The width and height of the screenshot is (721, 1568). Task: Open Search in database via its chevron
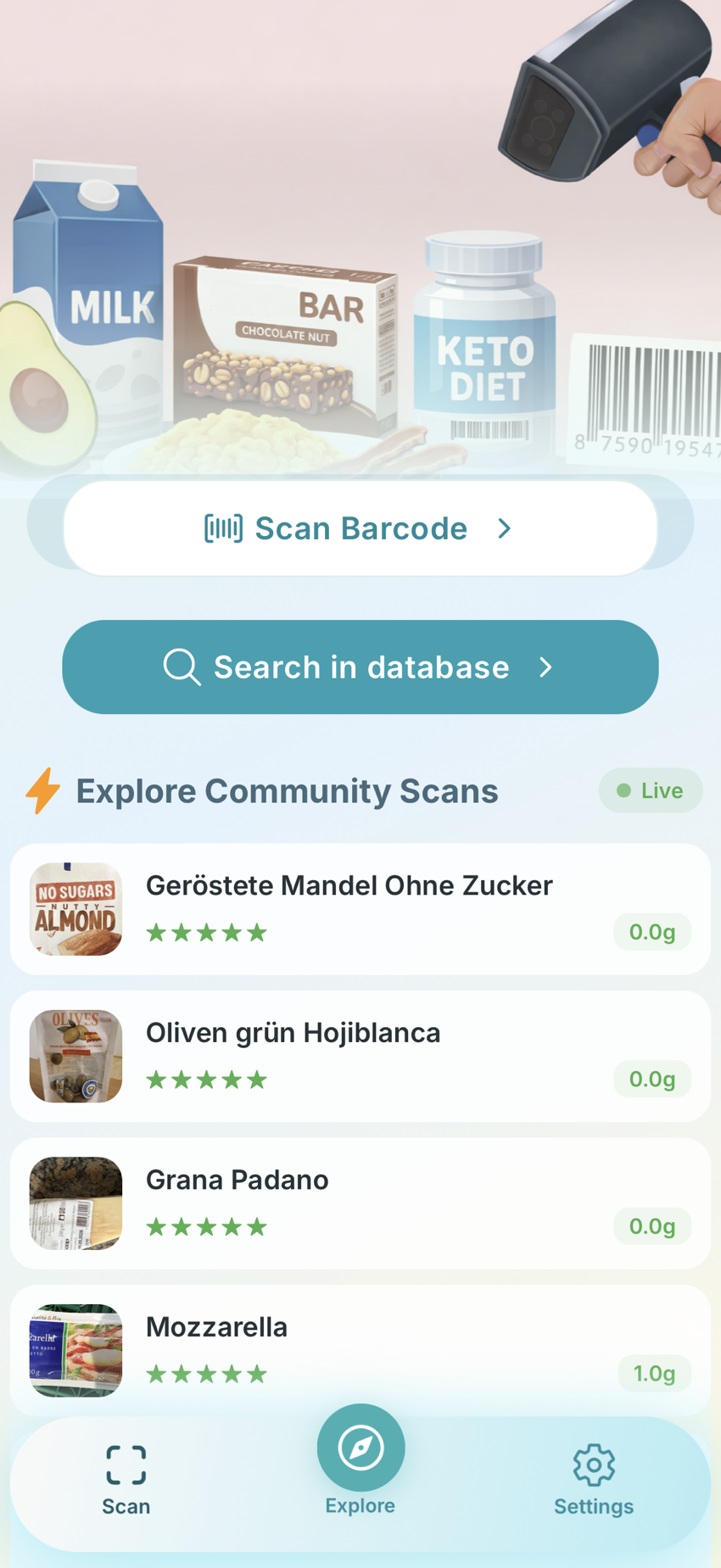point(545,667)
